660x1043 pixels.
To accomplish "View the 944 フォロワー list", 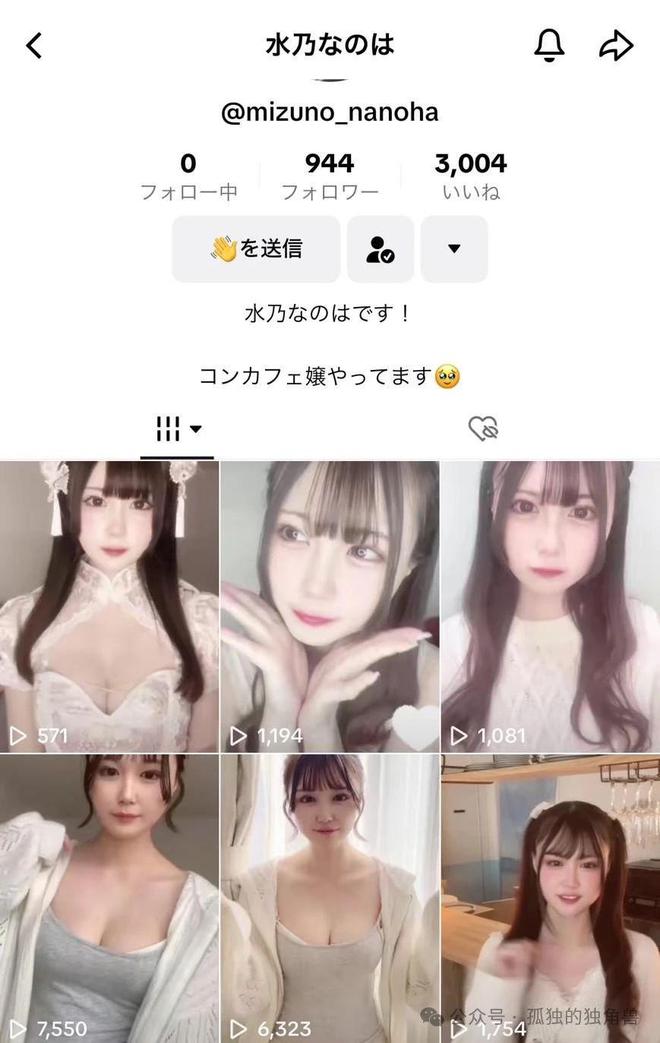I will coord(329,176).
